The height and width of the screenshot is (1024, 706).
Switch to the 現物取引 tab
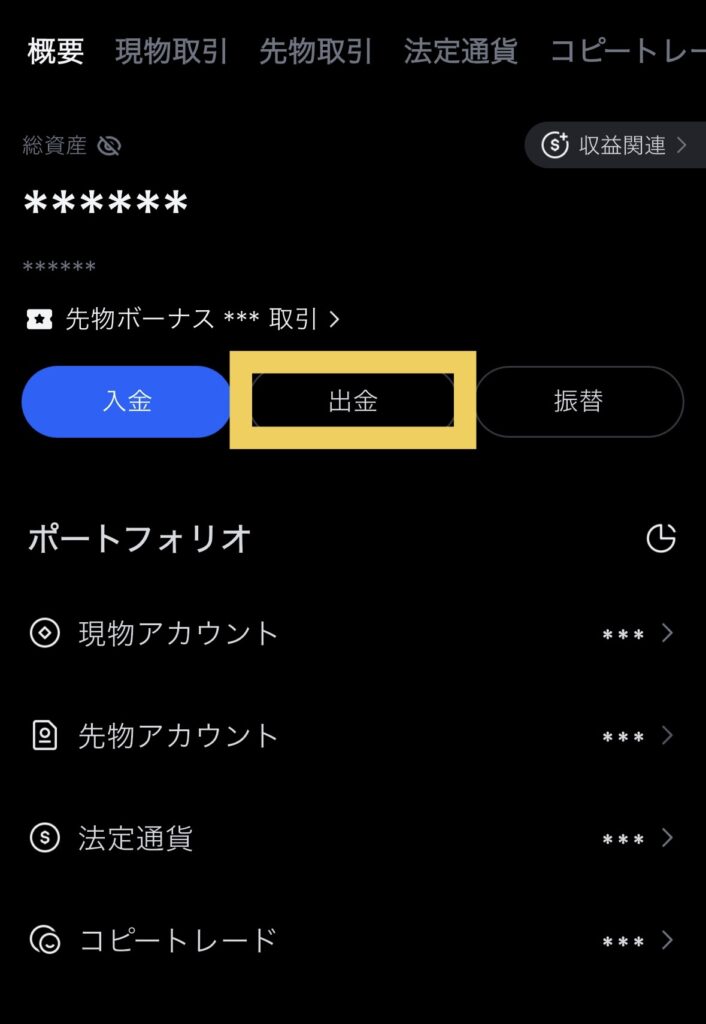point(171,52)
